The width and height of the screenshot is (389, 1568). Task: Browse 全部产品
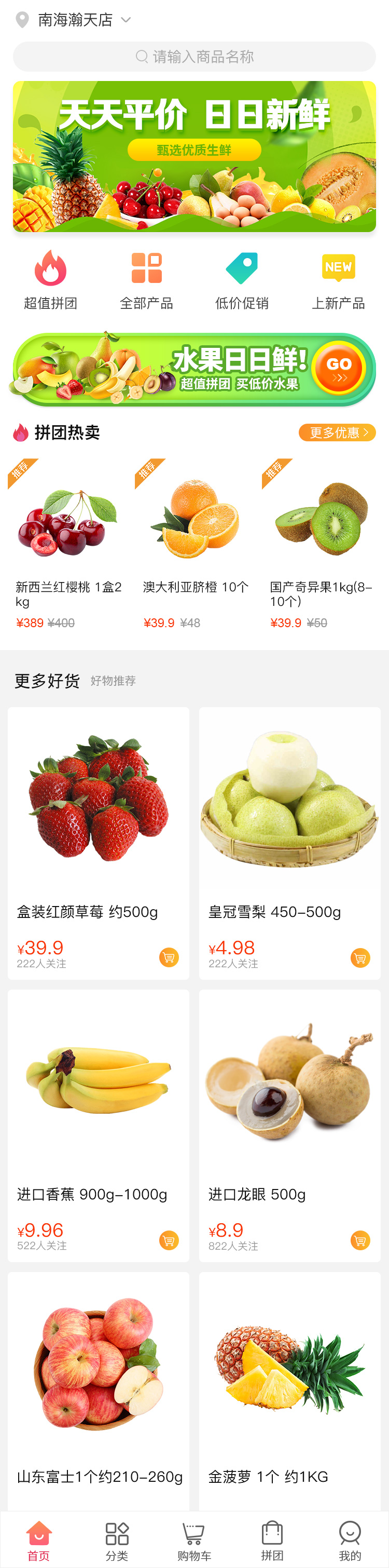coord(146,280)
